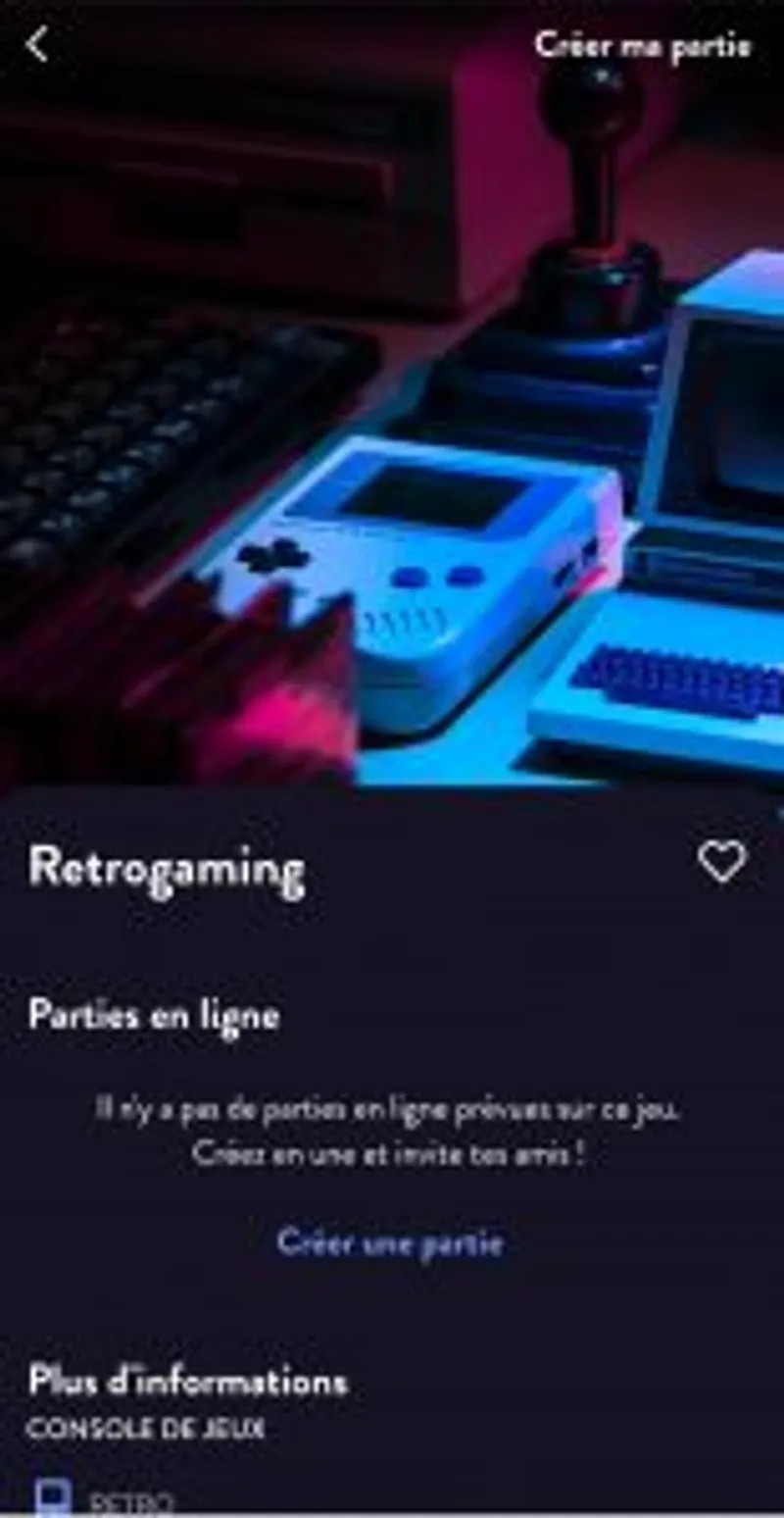This screenshot has height=1518, width=784.
Task: Select the Retrogaming title heading
Action: [x=167, y=868]
